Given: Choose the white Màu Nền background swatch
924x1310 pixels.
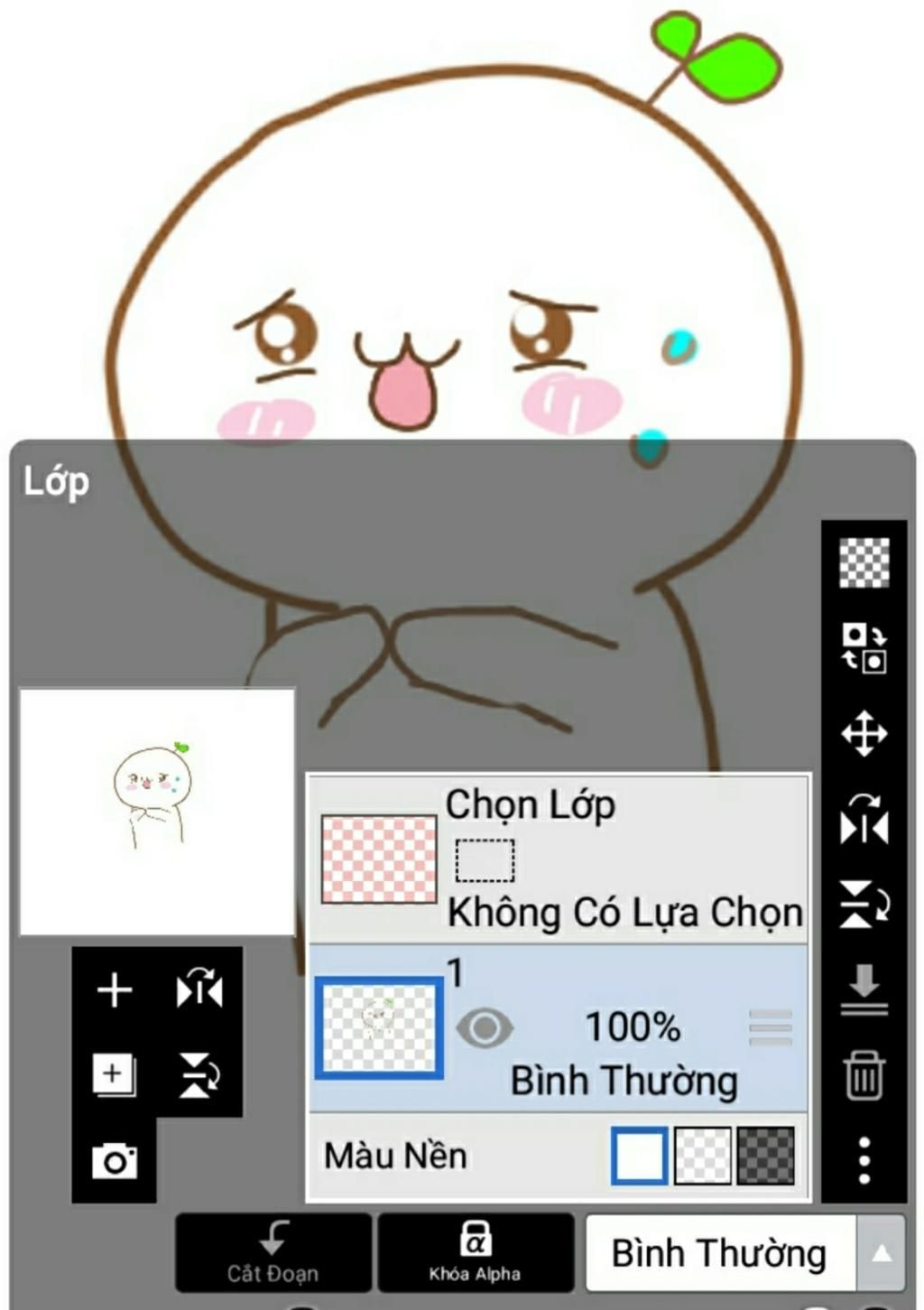Looking at the screenshot, I should 639,1156.
